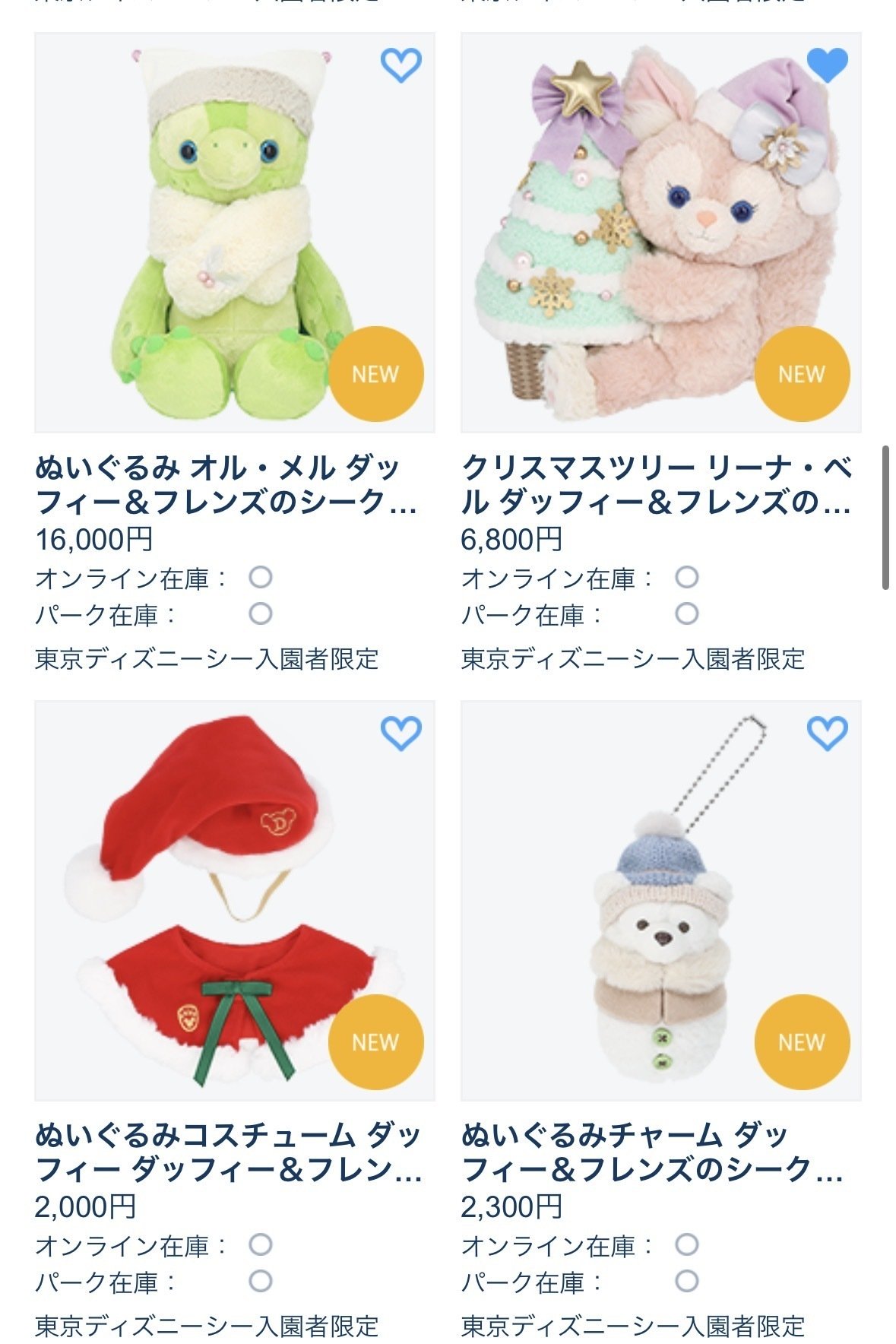Click the パーク在庫 stock circle for LinaBell item
Image resolution: width=896 pixels, height=1344 pixels.
(x=687, y=613)
